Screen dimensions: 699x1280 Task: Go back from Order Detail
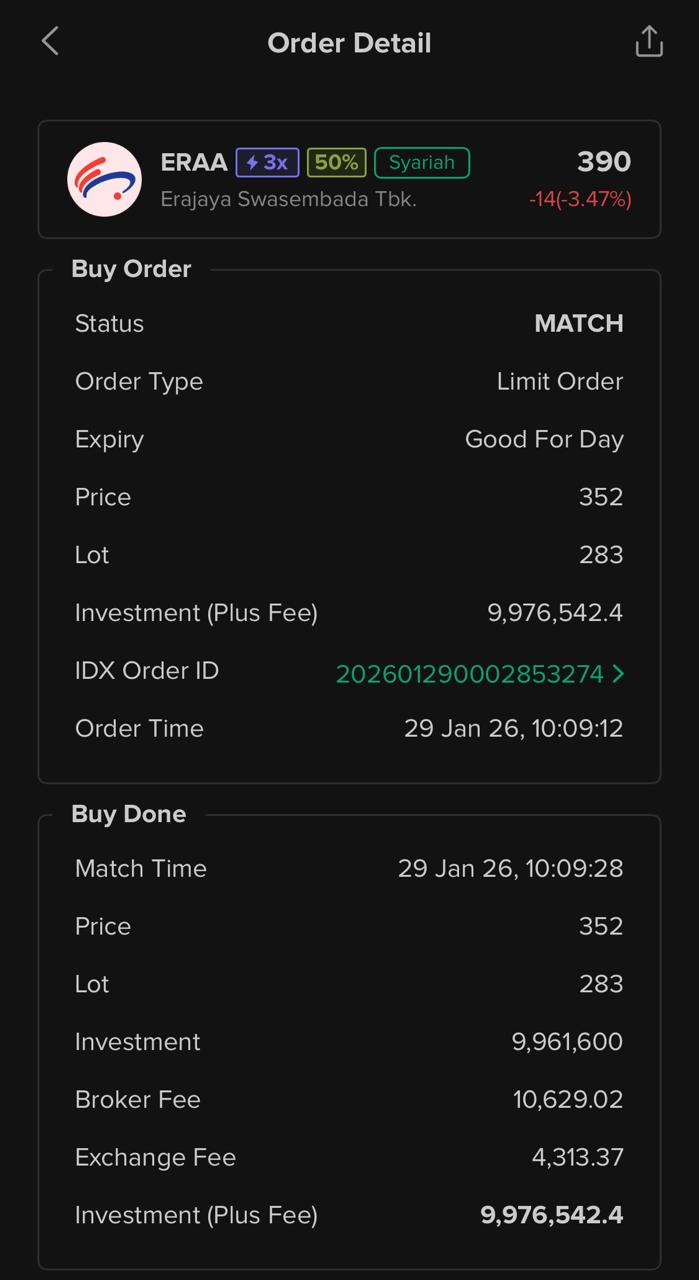tap(50, 42)
